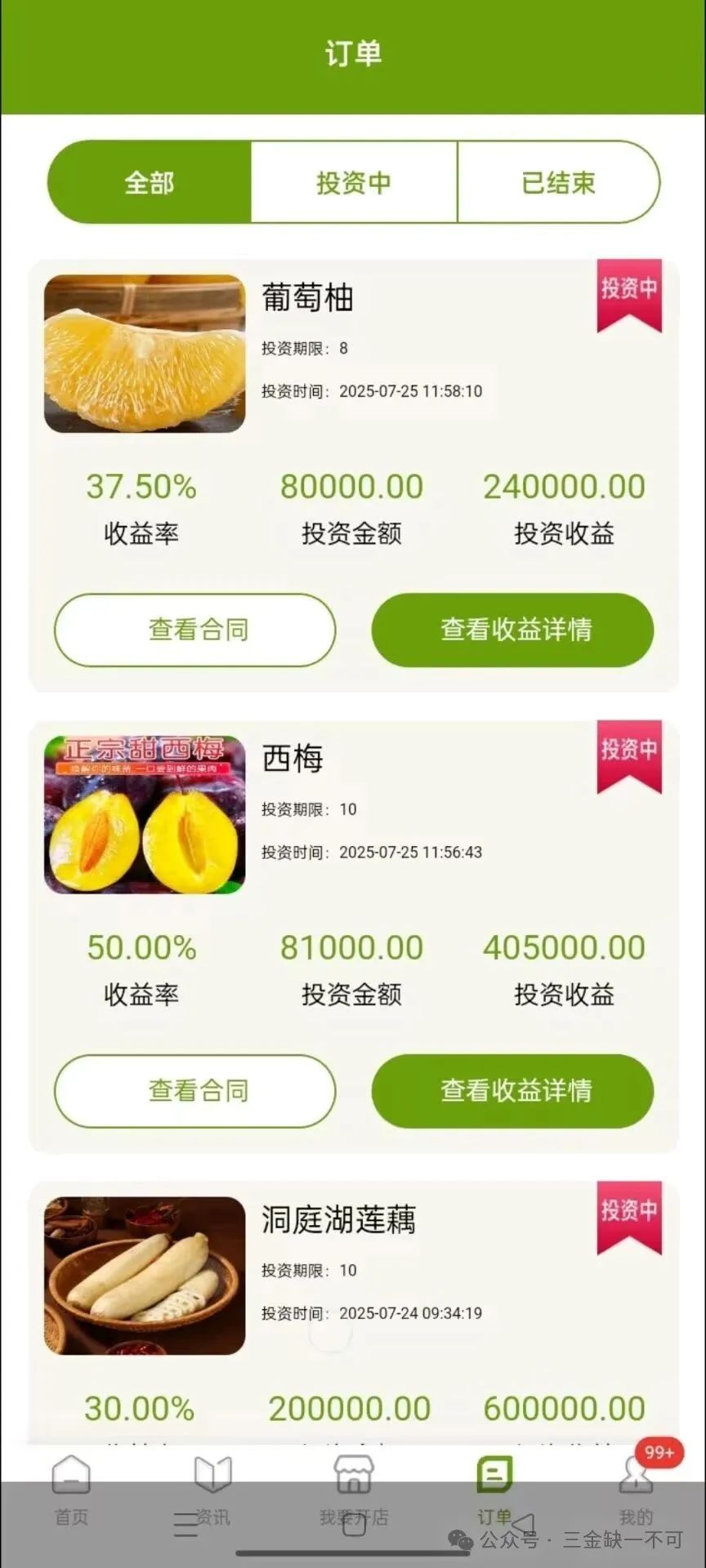The image size is (706, 1568).
Task: Check 西梅 earnings details
Action: coord(512,1090)
